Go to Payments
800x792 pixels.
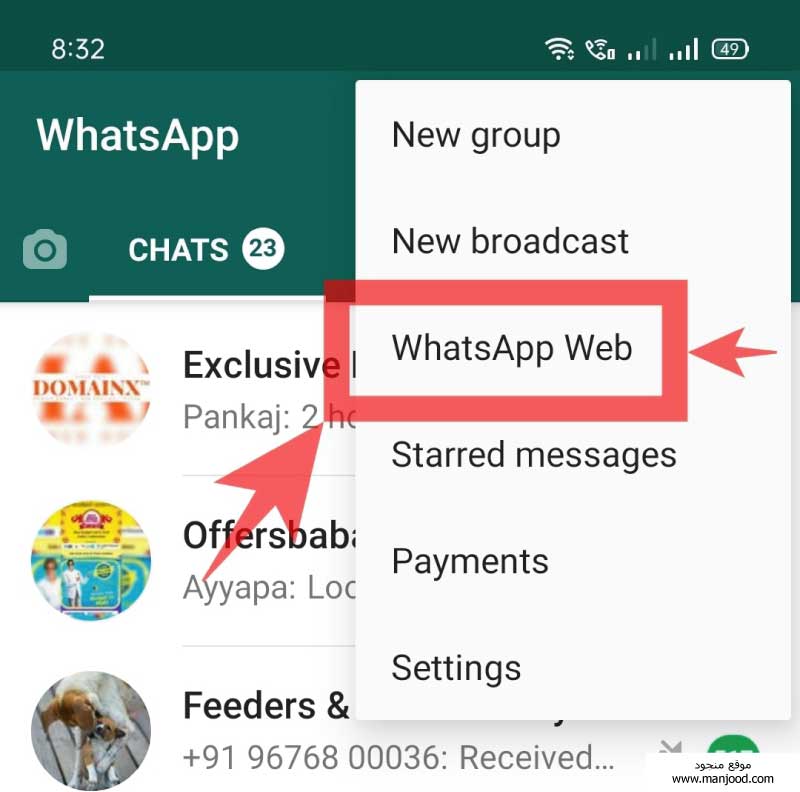(x=470, y=561)
